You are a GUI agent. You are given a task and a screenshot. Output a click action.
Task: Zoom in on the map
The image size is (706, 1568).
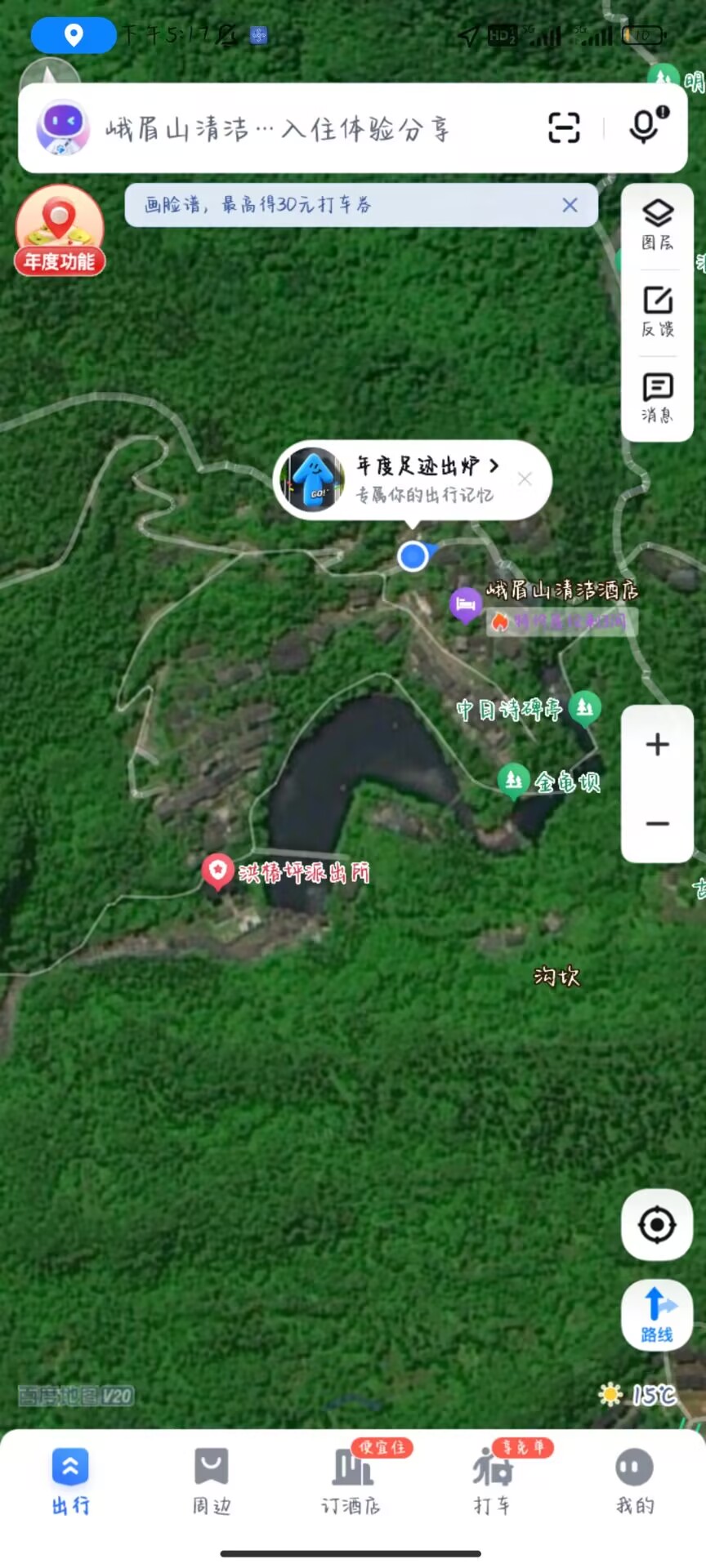[x=657, y=745]
